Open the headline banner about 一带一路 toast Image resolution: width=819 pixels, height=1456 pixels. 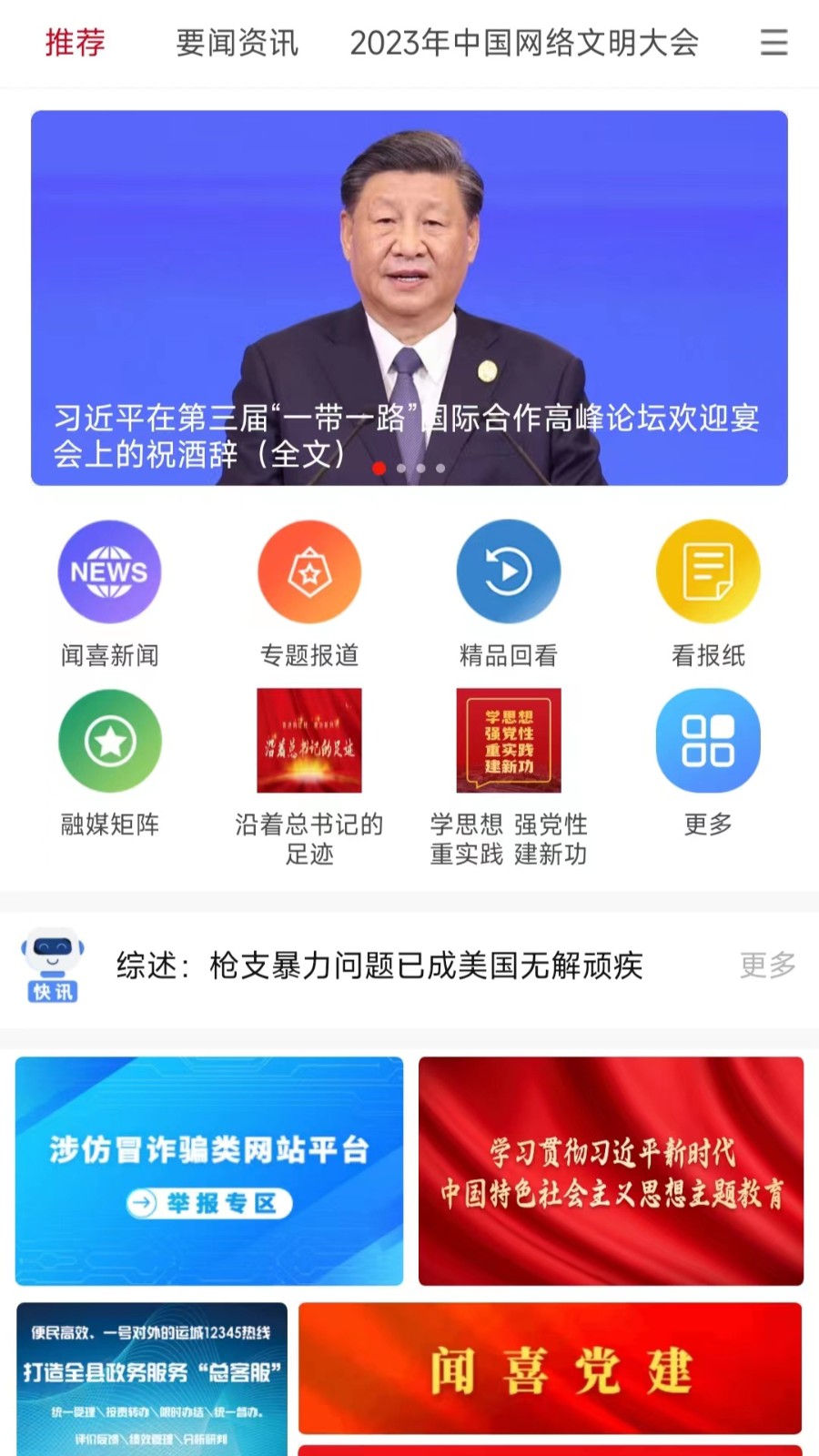coord(409,298)
